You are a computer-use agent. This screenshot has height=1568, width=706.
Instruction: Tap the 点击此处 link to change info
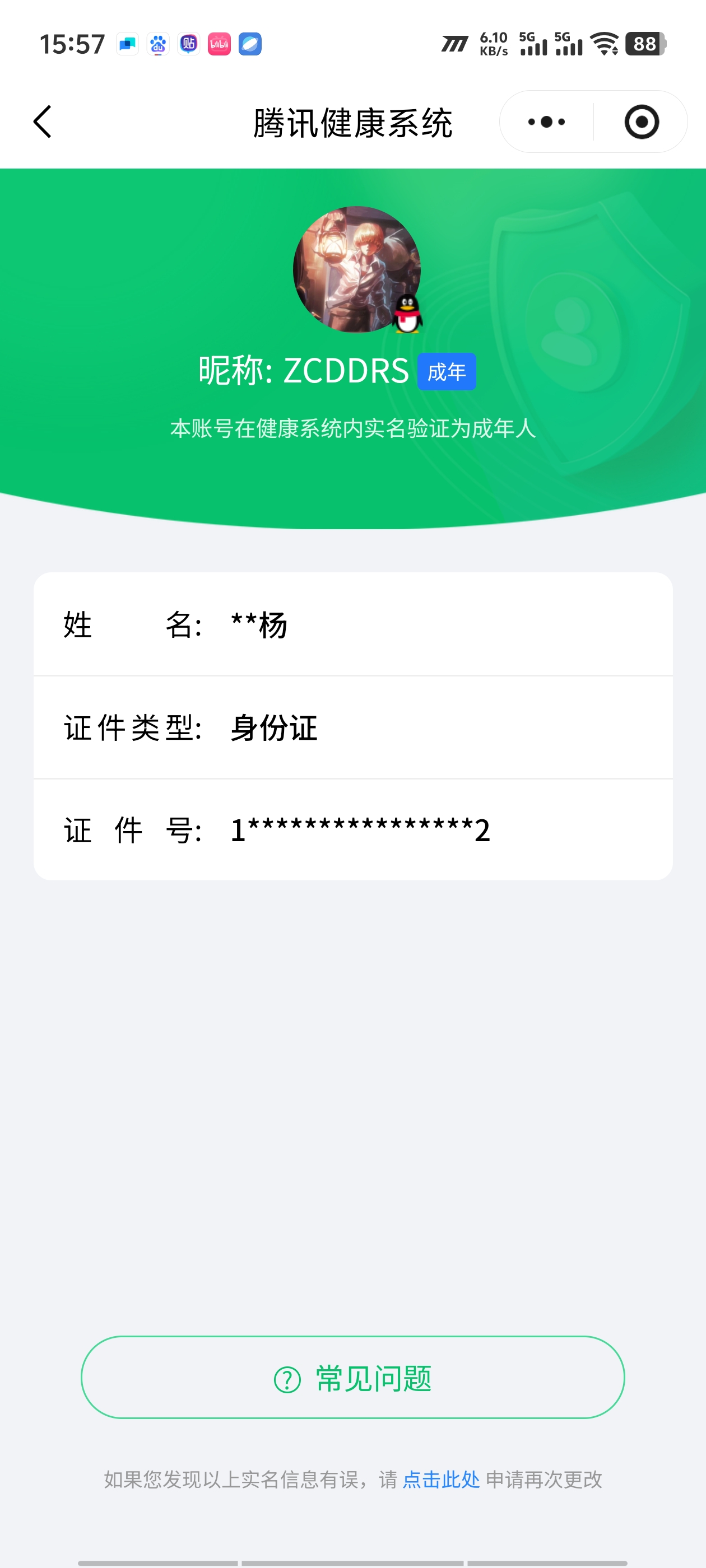click(441, 1479)
